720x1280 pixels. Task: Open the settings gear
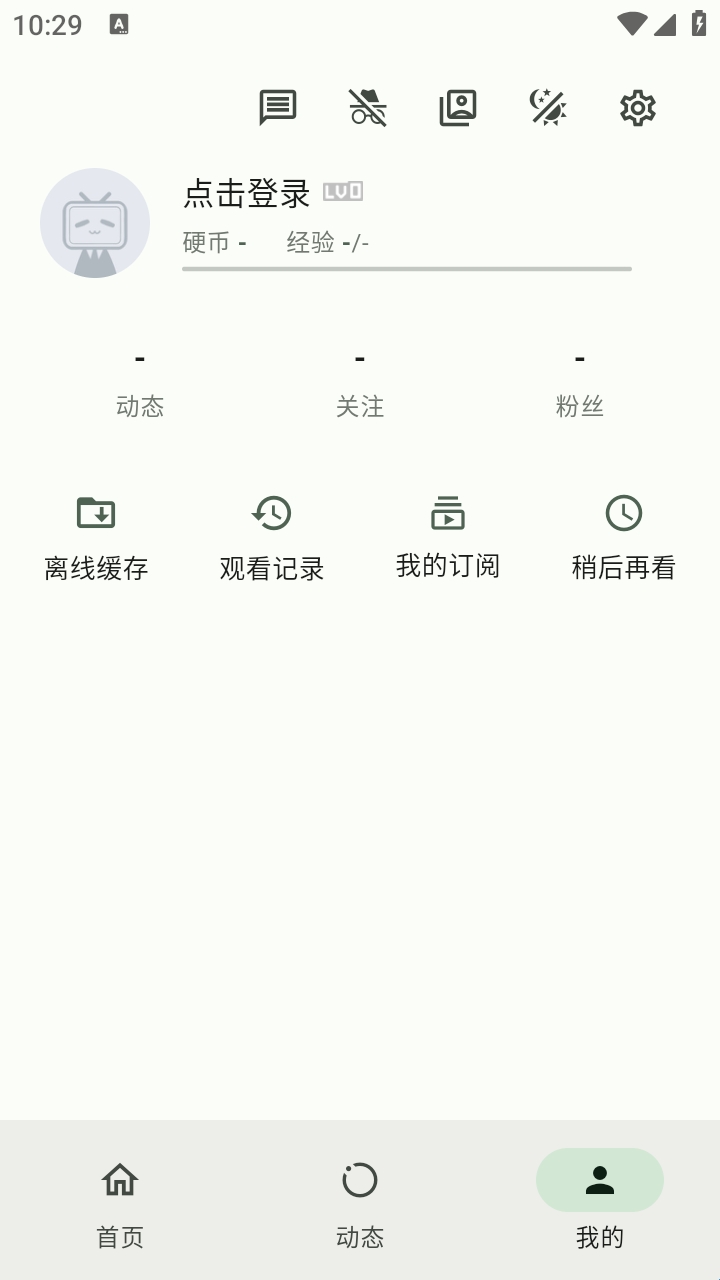[638, 107]
